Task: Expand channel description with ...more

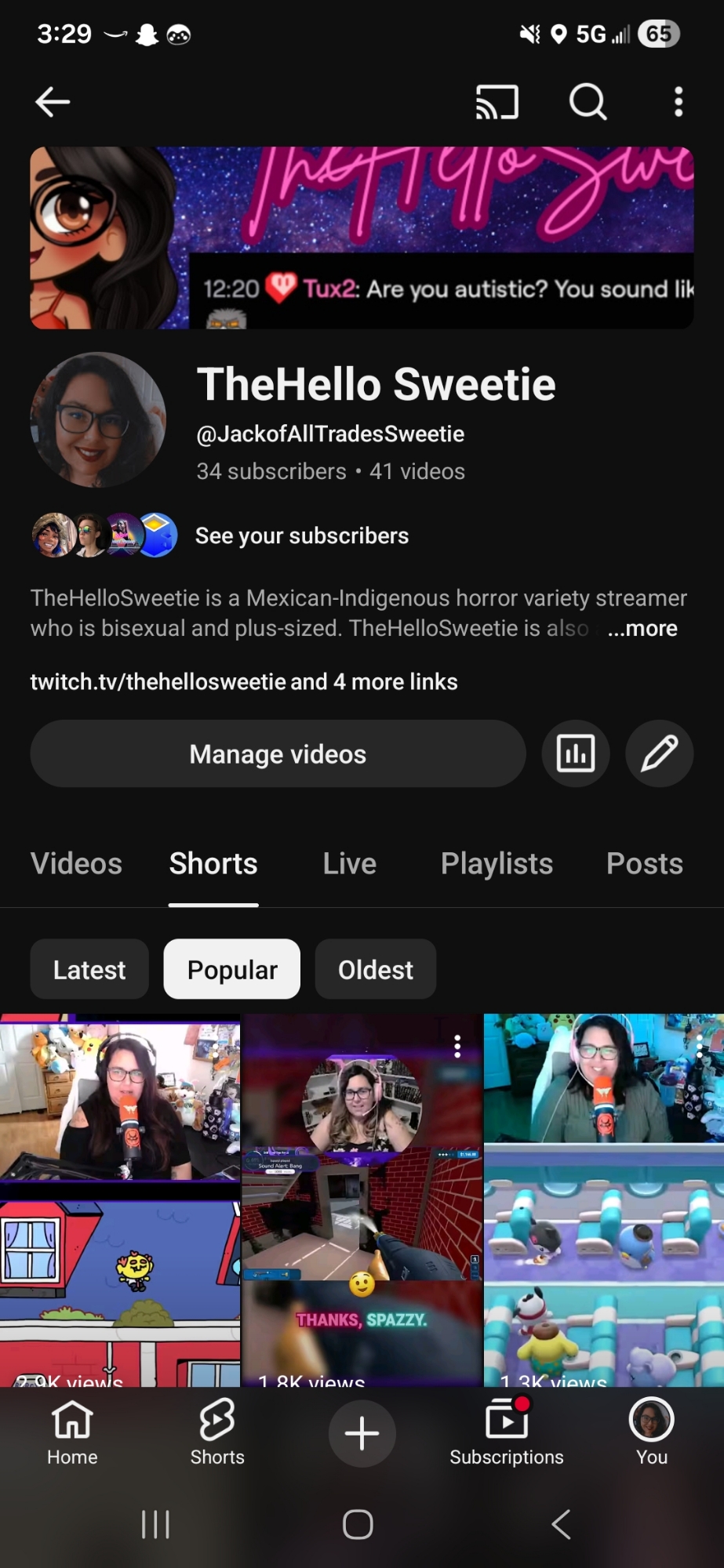Action: click(x=642, y=629)
